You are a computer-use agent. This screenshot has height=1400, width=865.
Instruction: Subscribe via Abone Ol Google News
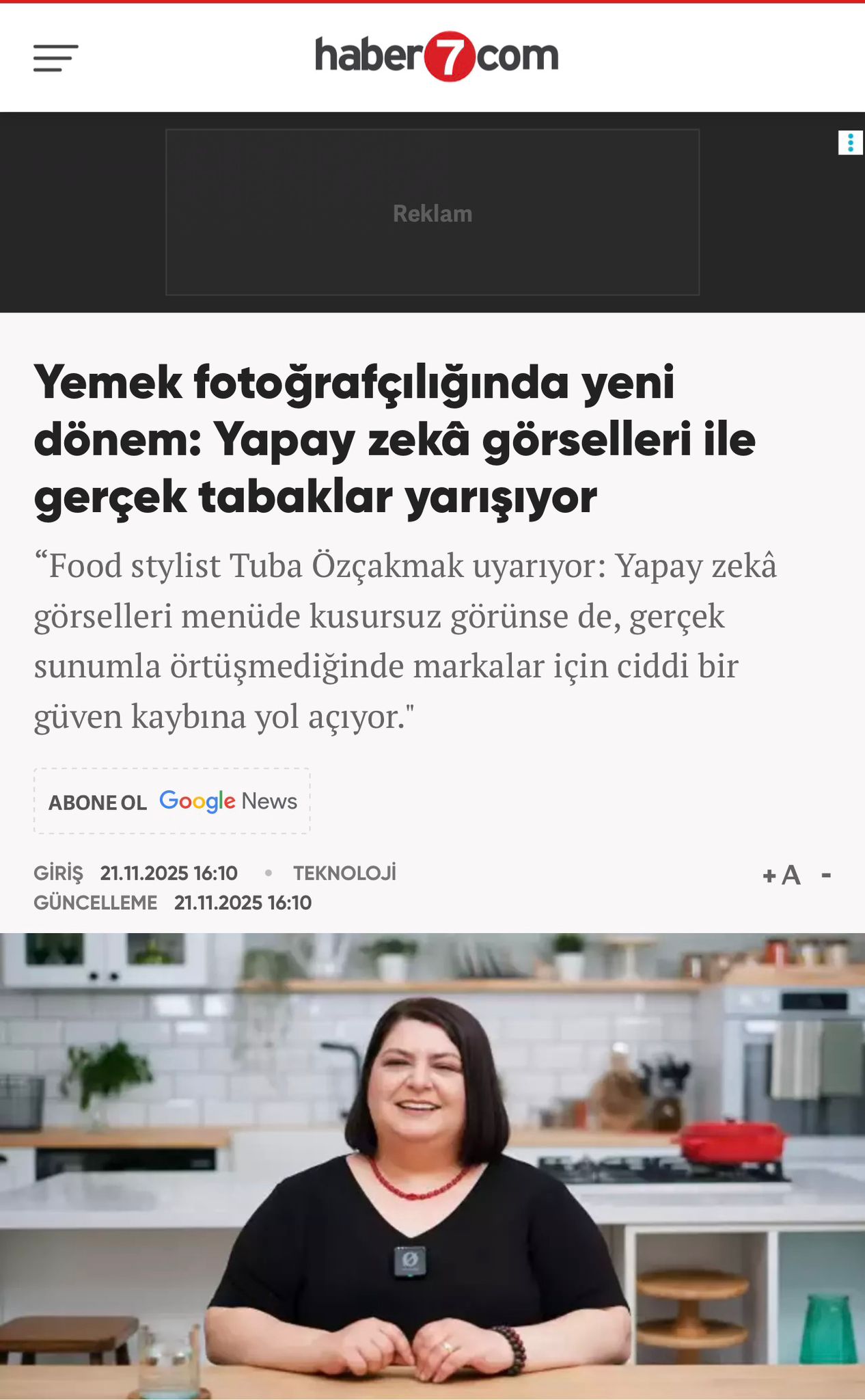(172, 800)
